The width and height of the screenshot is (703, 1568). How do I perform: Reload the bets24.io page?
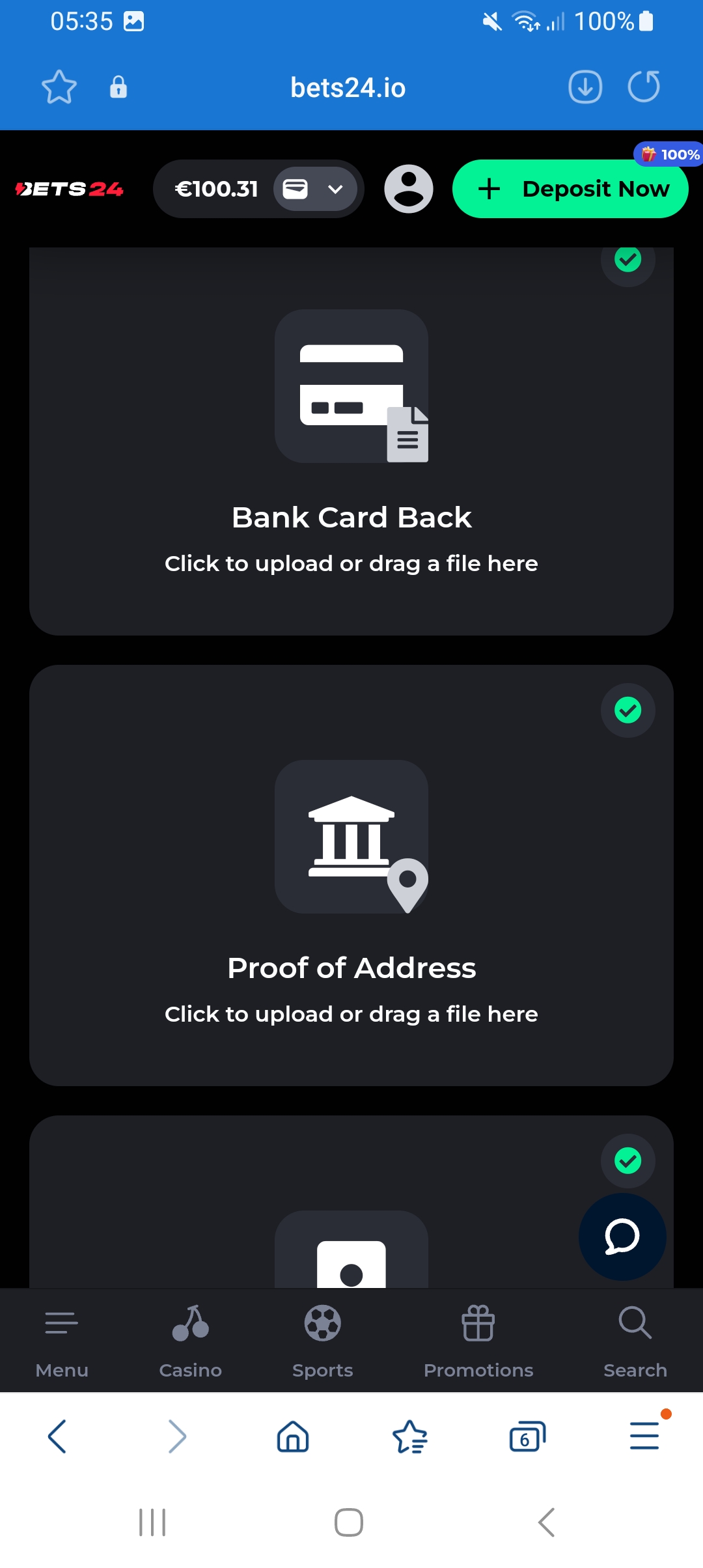(644, 87)
